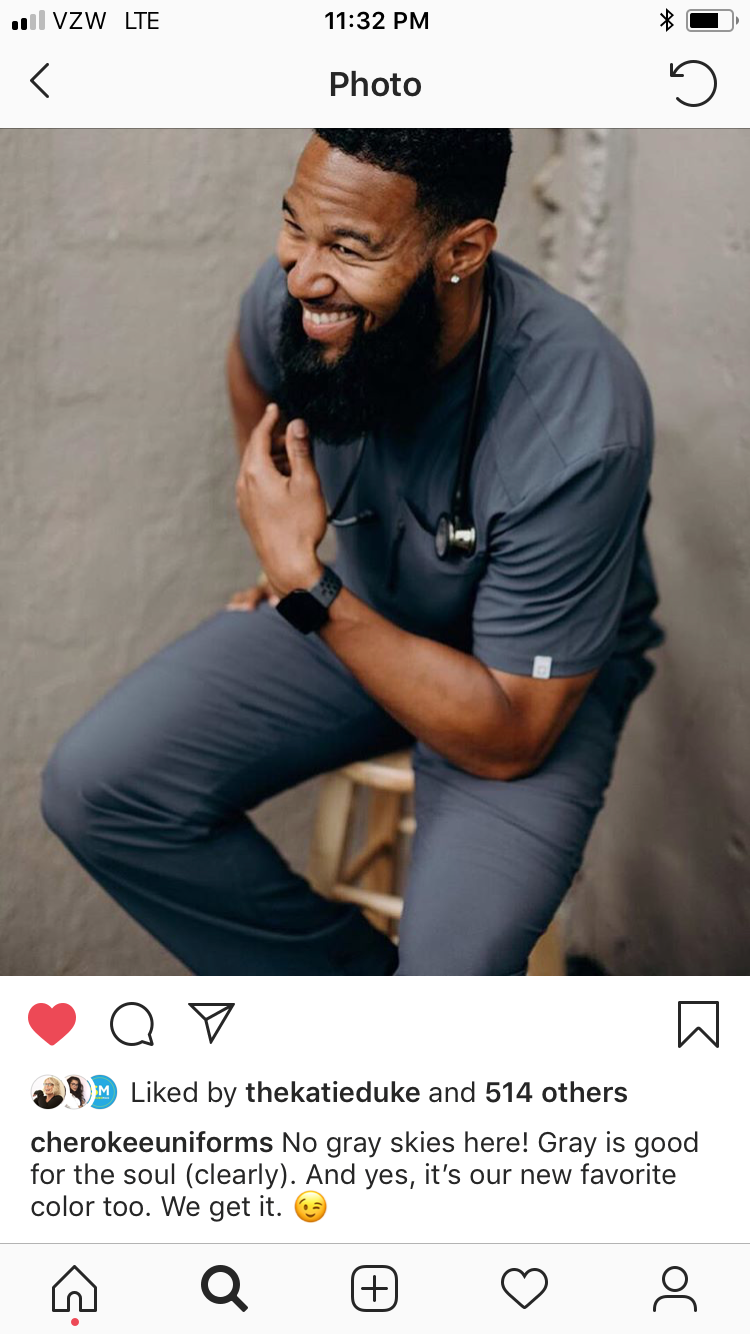Unlike the post with the red heart

coord(52,1024)
